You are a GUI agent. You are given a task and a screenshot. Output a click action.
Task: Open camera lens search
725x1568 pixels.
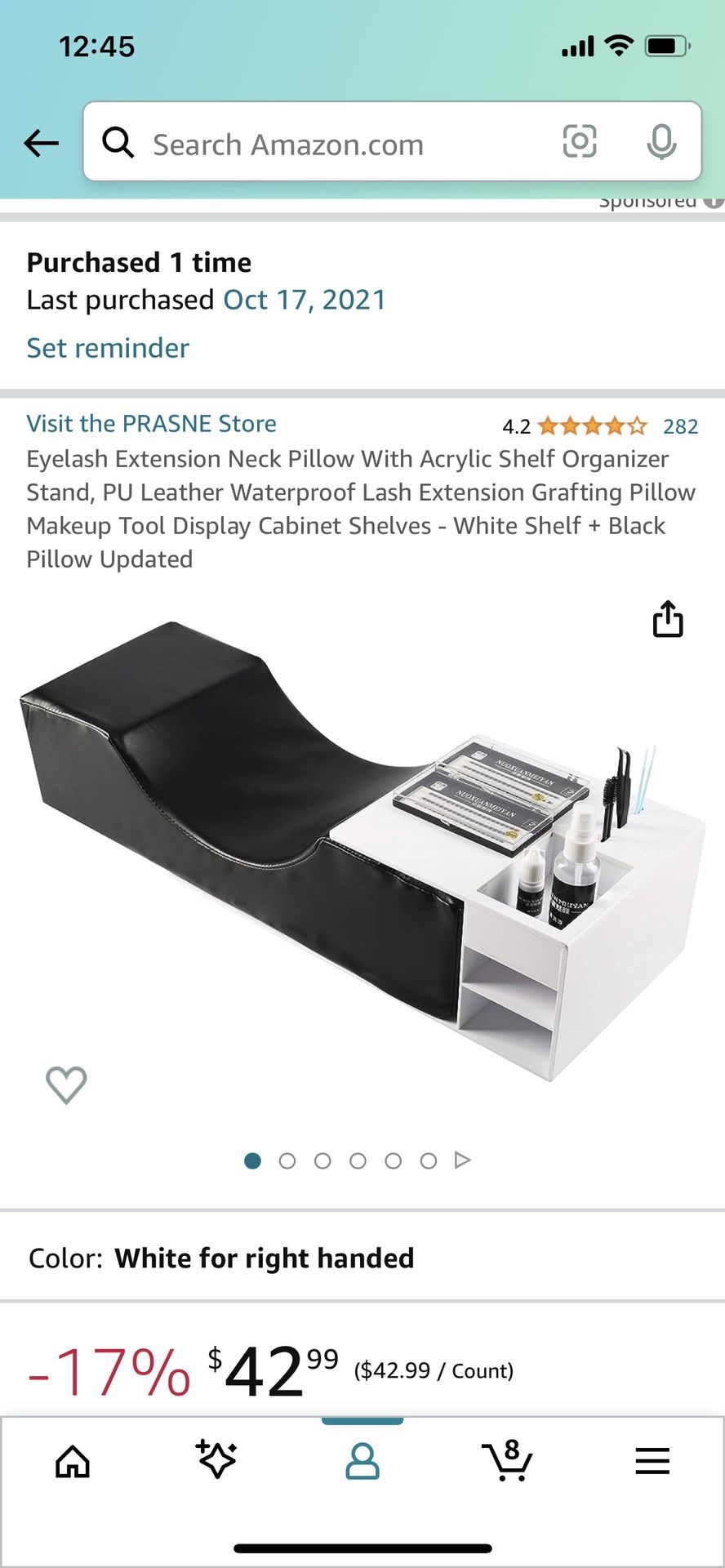click(x=580, y=142)
